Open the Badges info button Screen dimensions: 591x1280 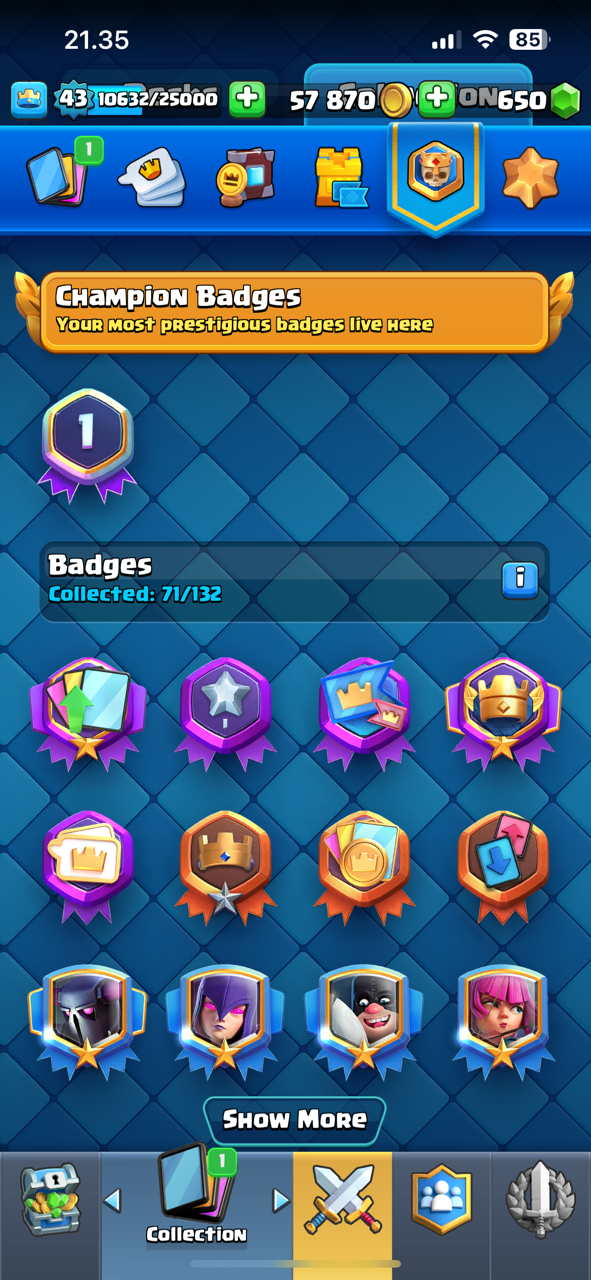click(520, 578)
